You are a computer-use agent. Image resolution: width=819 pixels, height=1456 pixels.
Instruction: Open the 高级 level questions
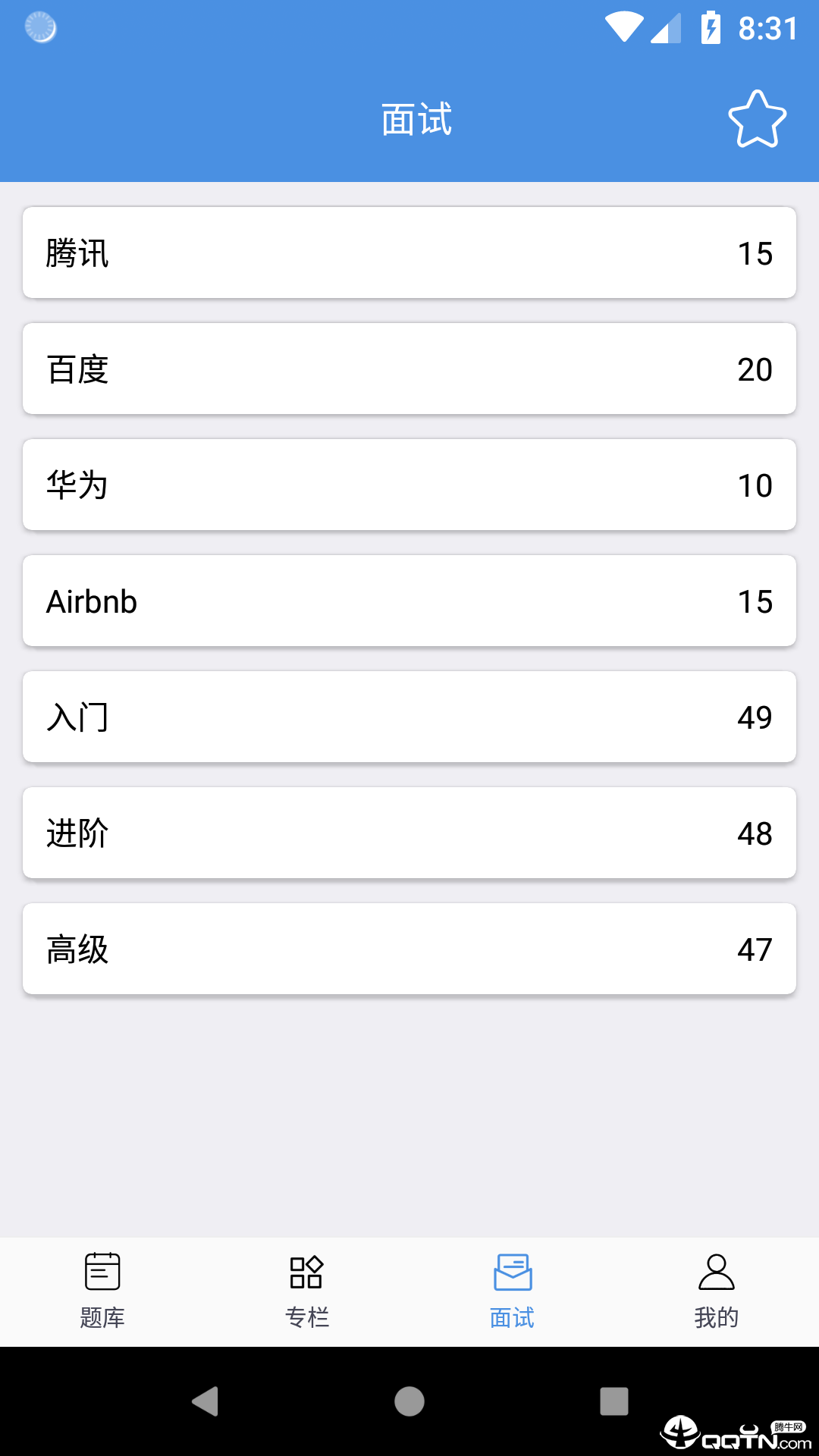[409, 949]
